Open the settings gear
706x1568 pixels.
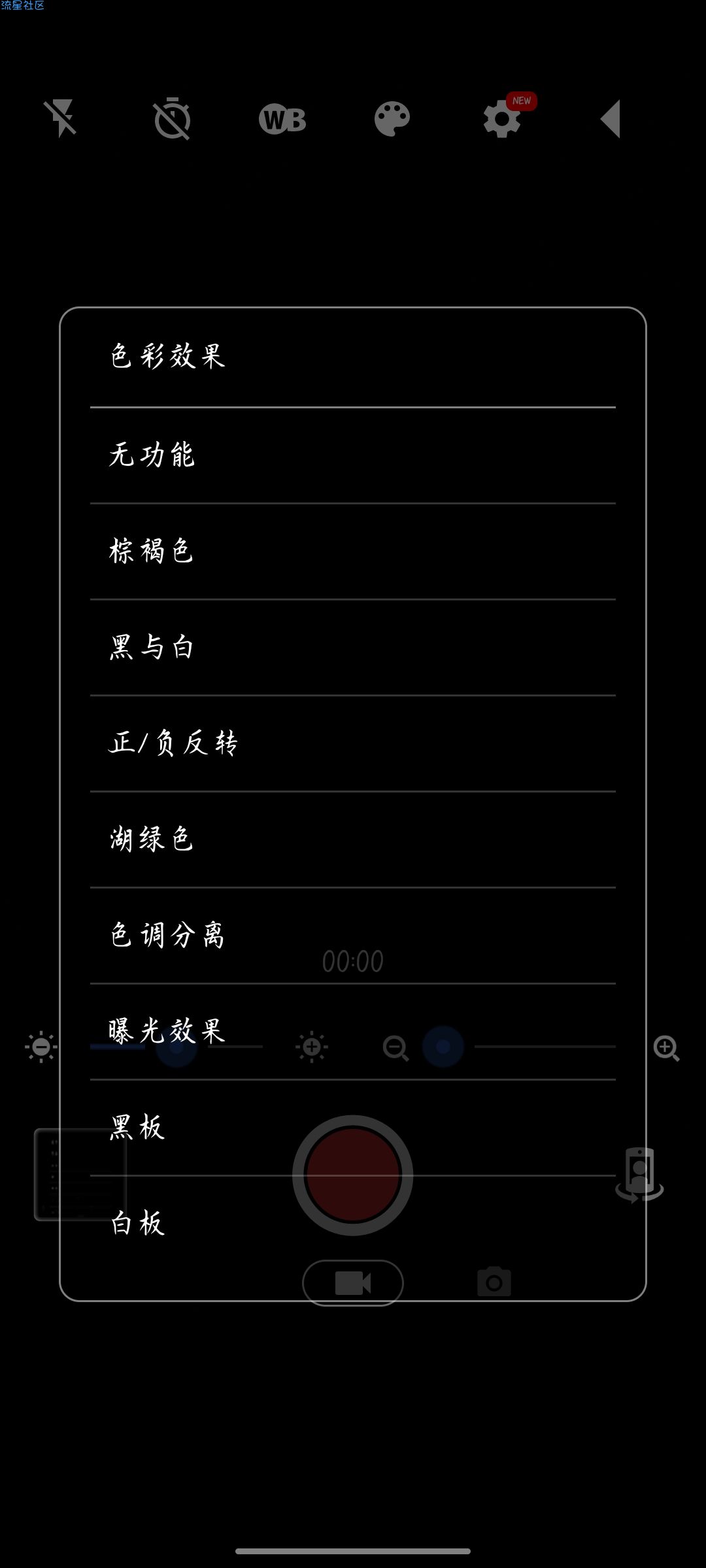pyautogui.click(x=502, y=119)
